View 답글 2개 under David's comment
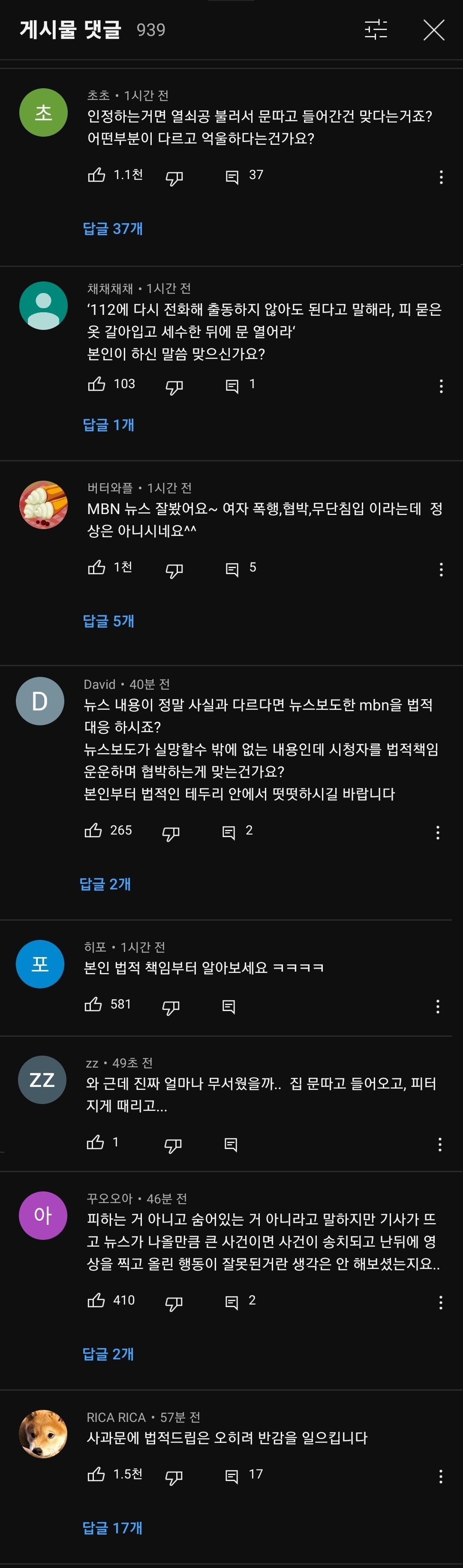Image resolution: width=463 pixels, height=1568 pixels. (x=105, y=884)
